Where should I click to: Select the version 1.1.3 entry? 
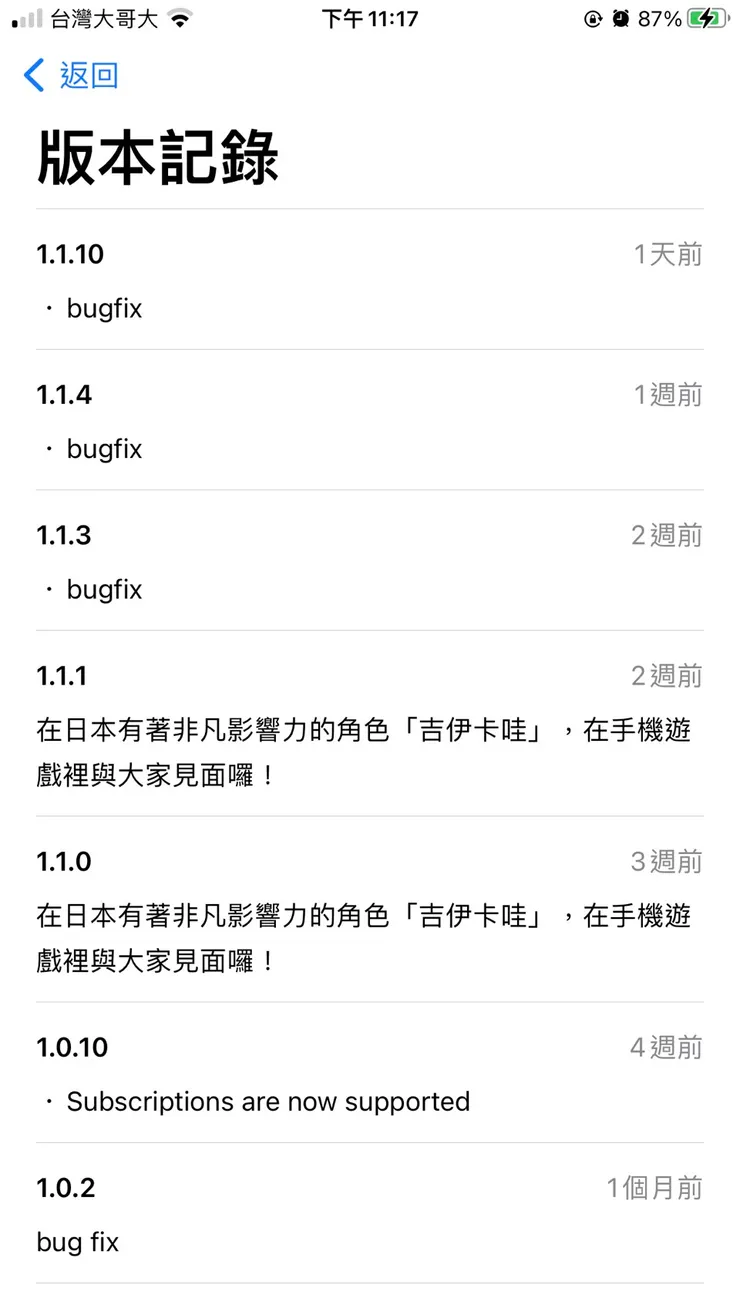tap(62, 535)
